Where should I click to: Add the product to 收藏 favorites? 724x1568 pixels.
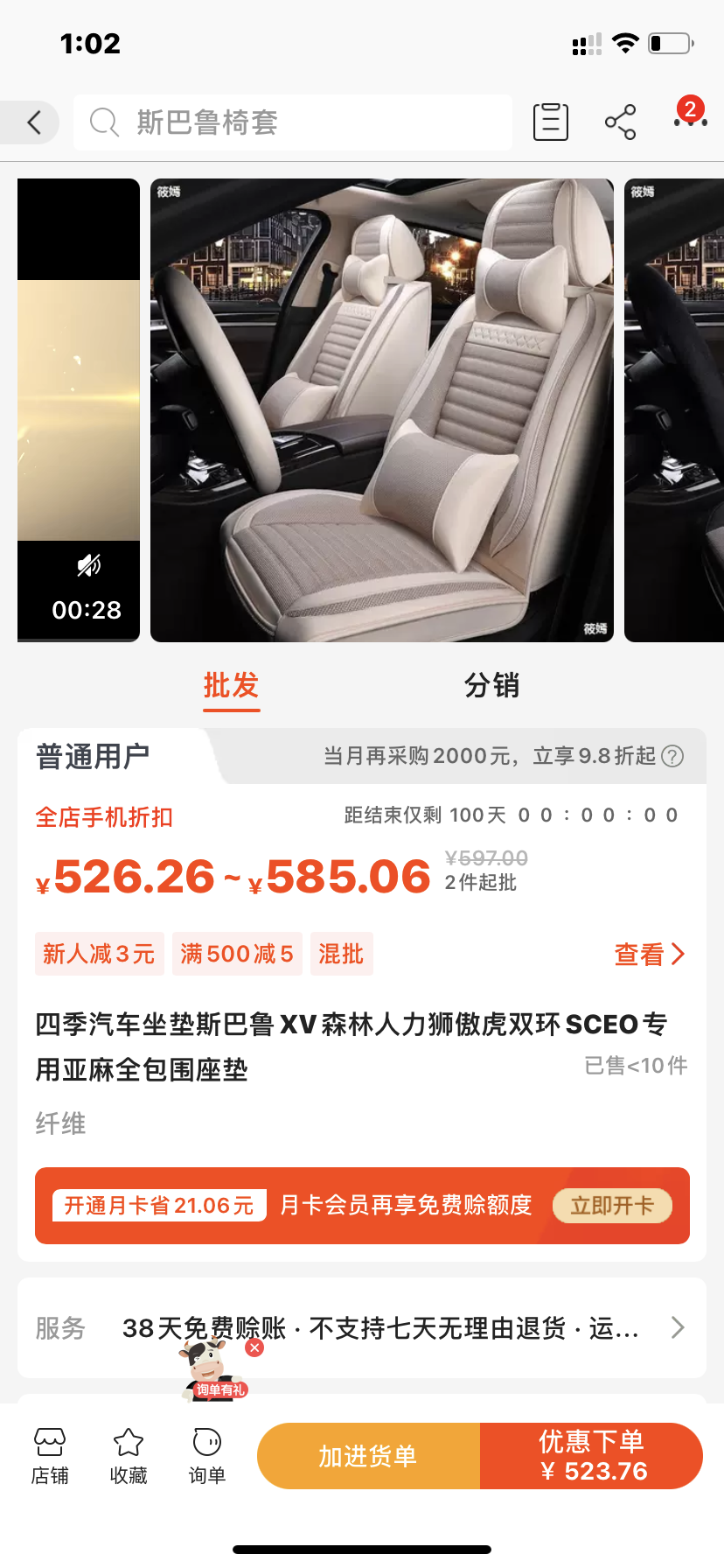coord(129,1456)
